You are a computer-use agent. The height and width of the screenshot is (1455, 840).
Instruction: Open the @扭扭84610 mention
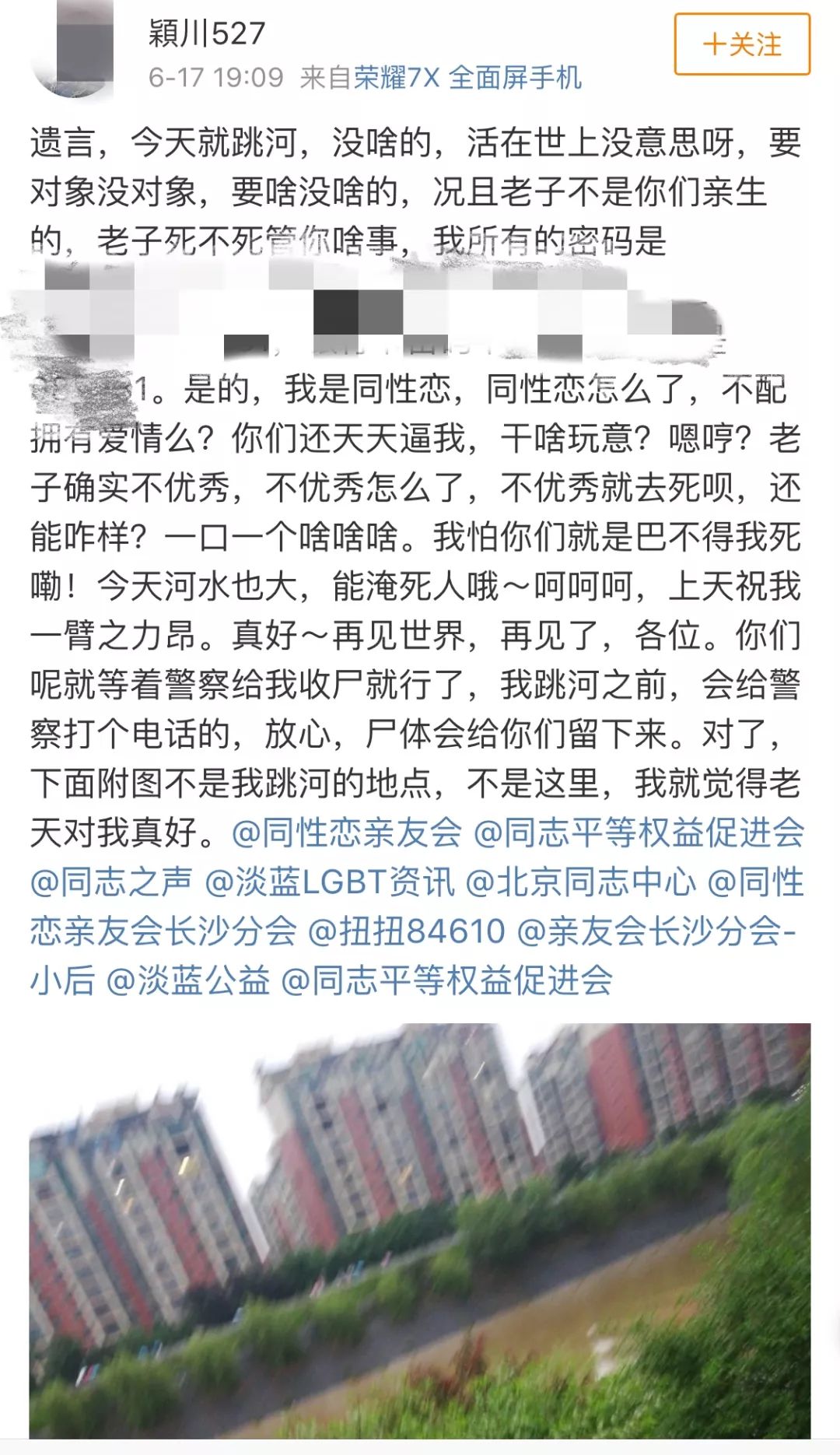407,931
